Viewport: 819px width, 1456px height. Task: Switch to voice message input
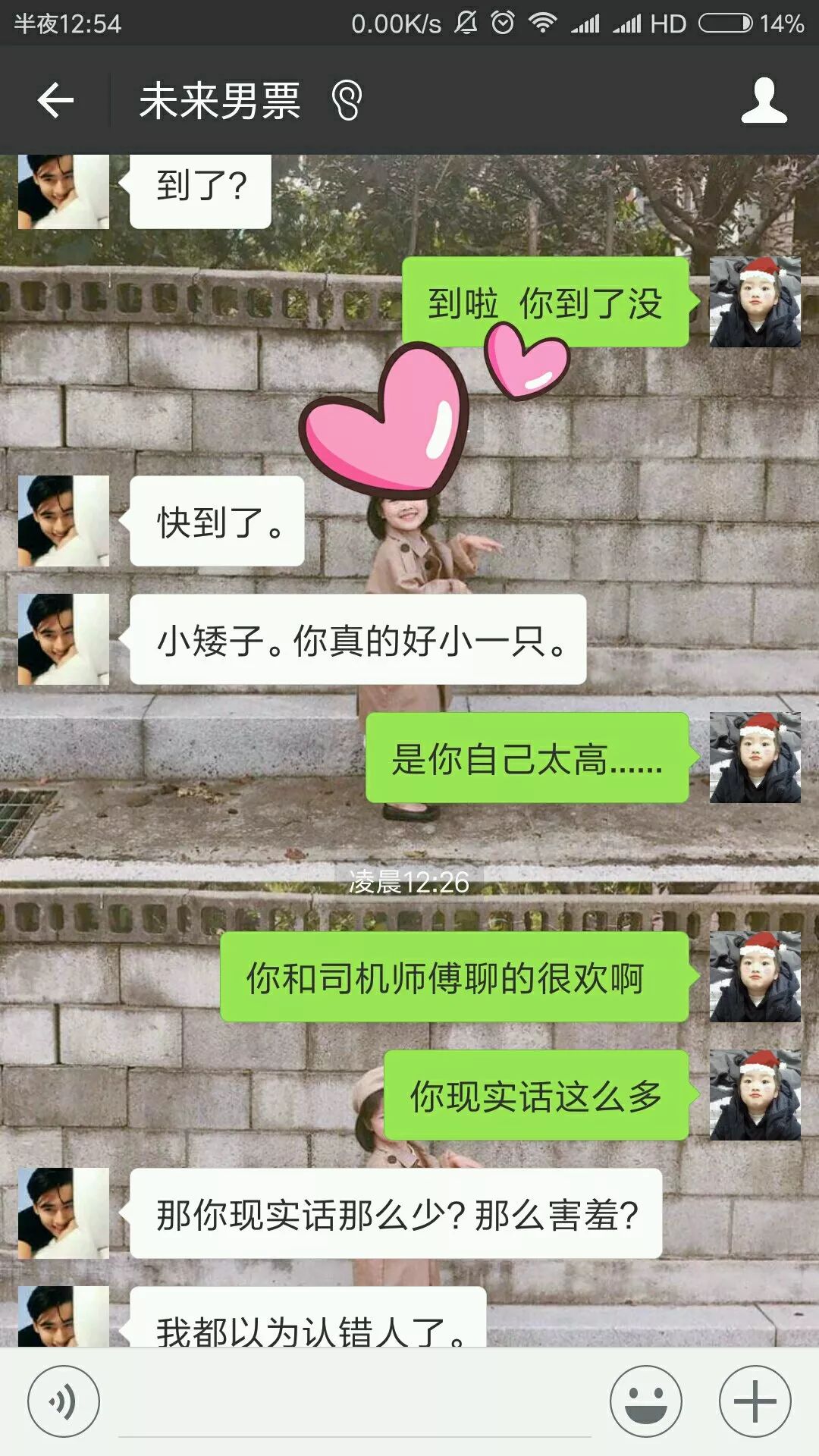pyautogui.click(x=64, y=1401)
